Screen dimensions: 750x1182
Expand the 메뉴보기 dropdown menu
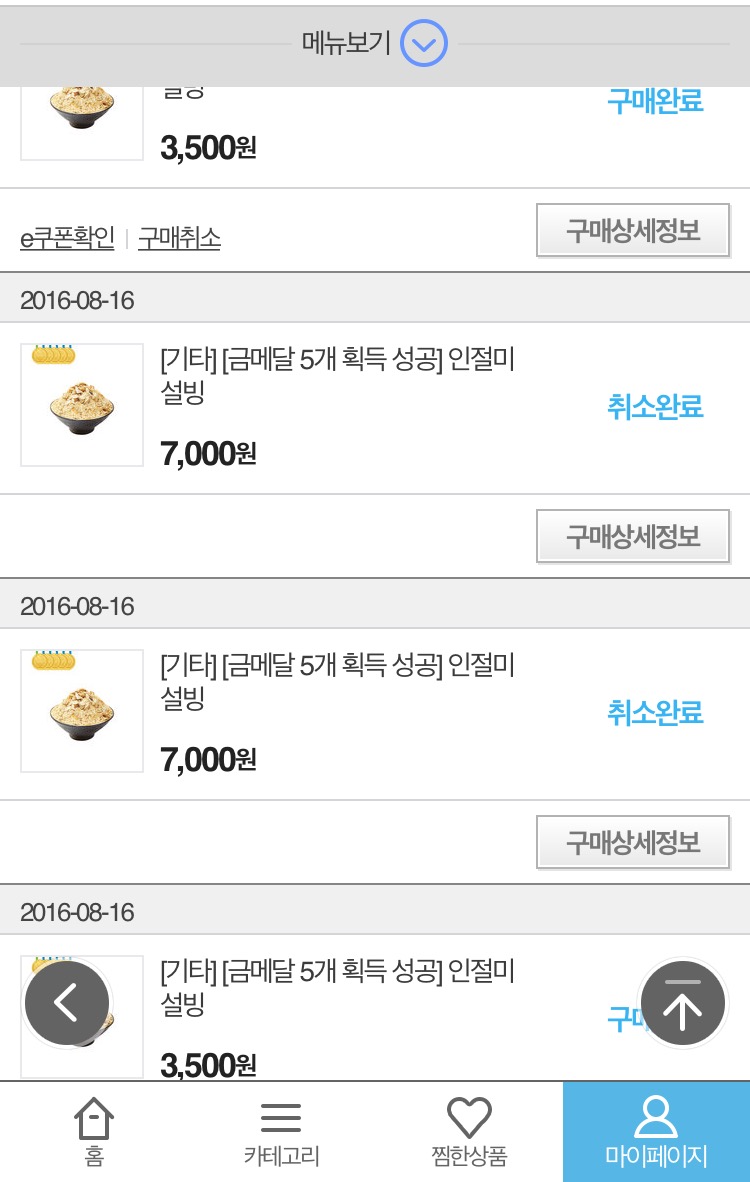pyautogui.click(x=423, y=44)
